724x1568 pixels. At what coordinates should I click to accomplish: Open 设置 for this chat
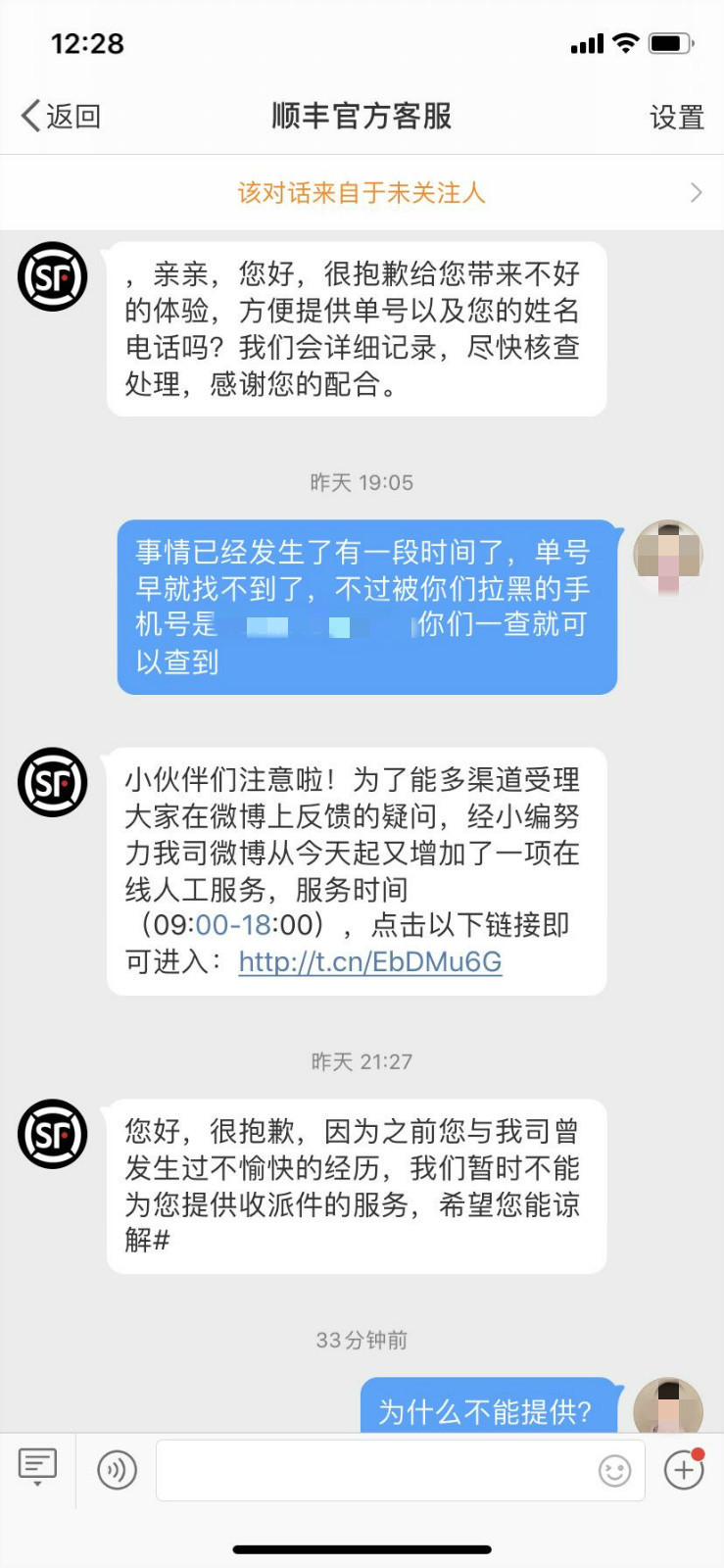(676, 118)
